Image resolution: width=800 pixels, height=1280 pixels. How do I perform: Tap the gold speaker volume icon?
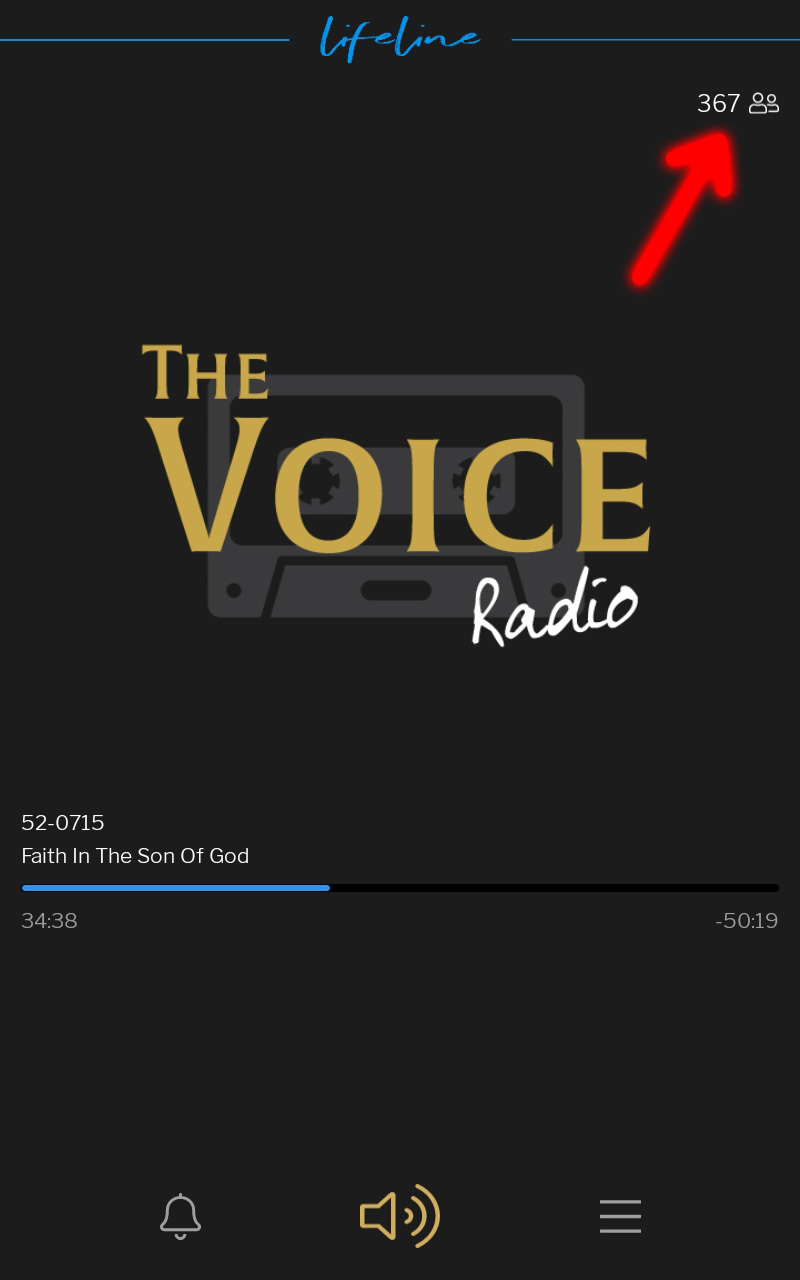[400, 1216]
